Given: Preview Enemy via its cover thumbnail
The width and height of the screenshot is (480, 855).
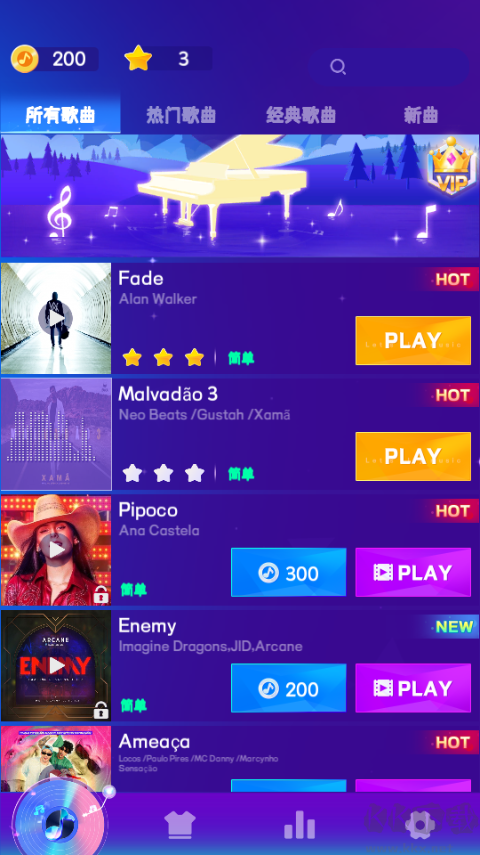Looking at the screenshot, I should 56,665.
